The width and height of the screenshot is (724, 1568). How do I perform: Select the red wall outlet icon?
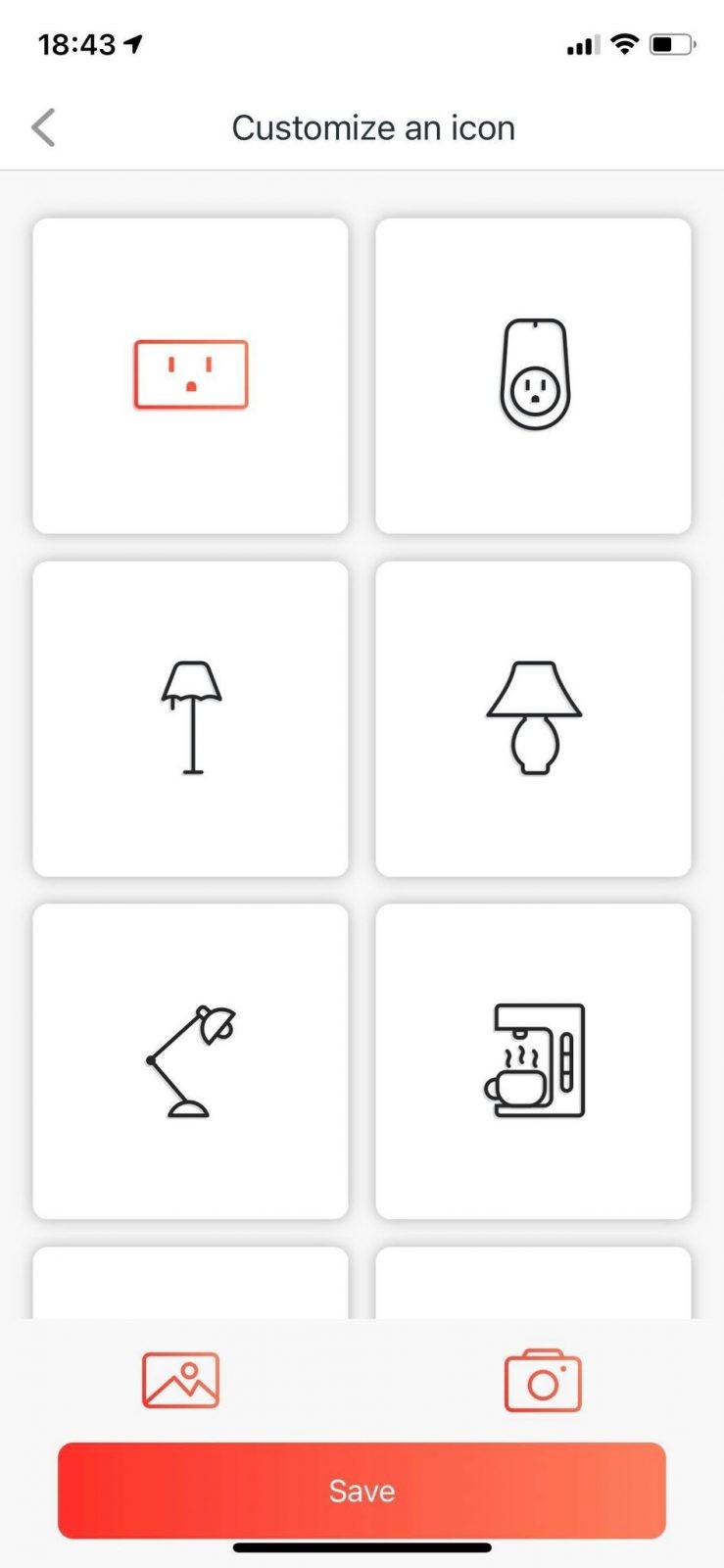190,375
